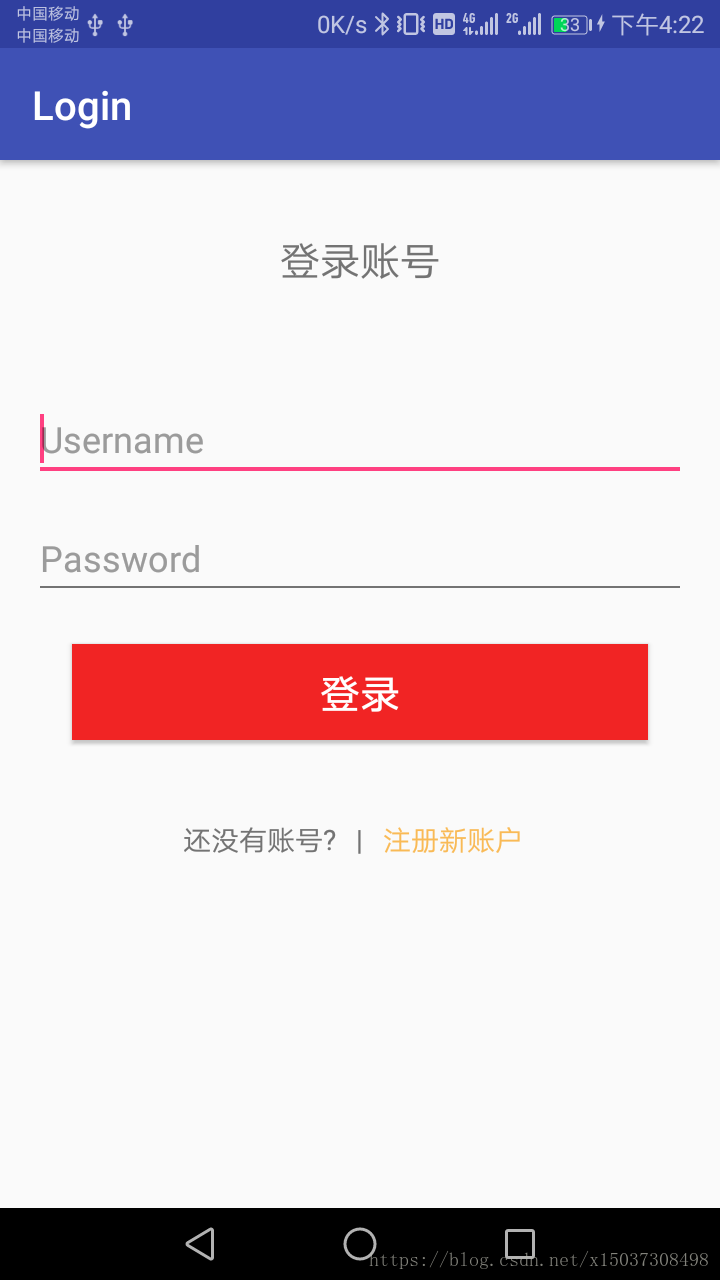Tap the red 登录 login button
This screenshot has width=720, height=1280.
360,692
